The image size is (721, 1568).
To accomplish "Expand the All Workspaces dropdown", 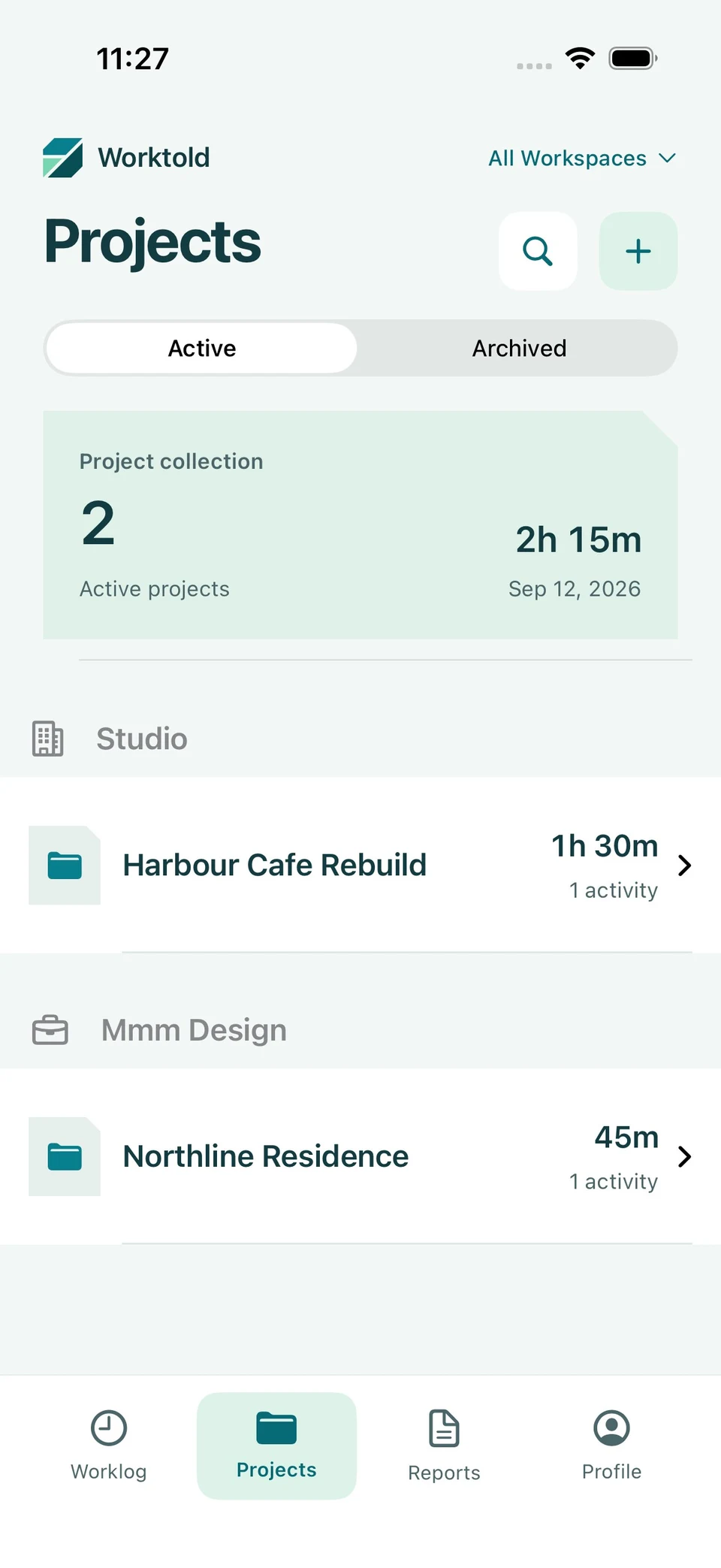I will coord(582,159).
